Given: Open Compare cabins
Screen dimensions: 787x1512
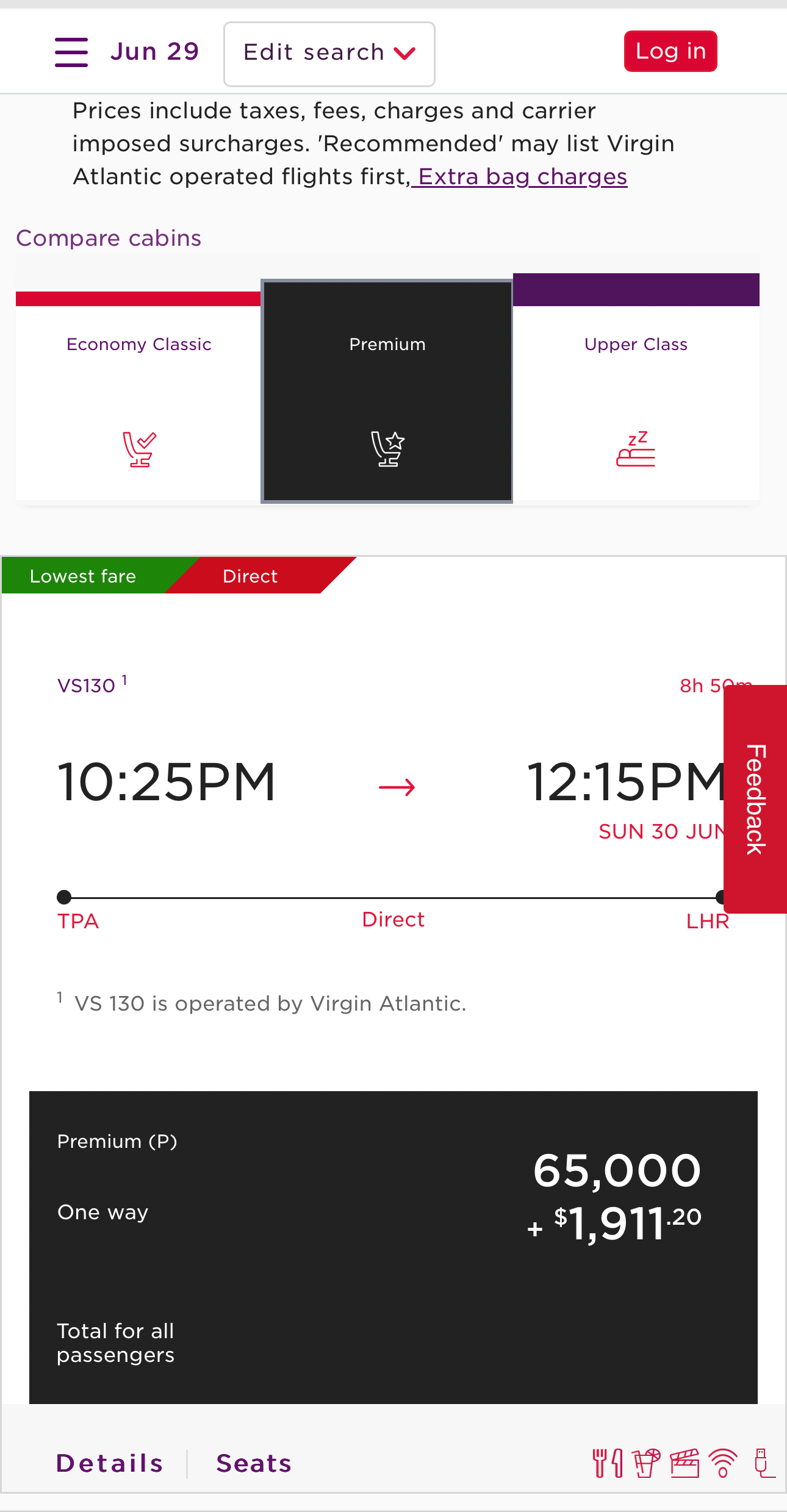Looking at the screenshot, I should tap(109, 238).
